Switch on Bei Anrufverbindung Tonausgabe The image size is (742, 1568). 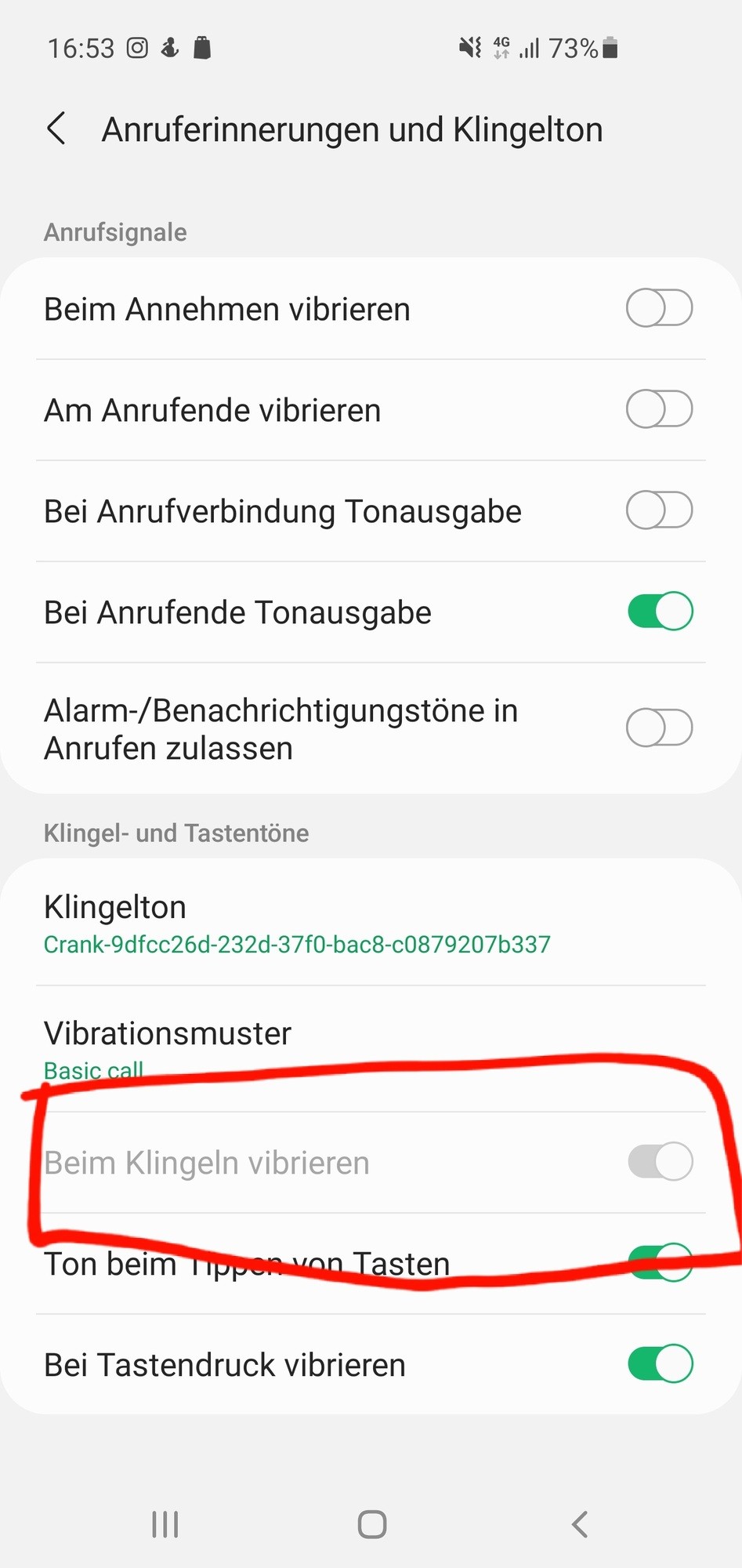click(x=659, y=510)
